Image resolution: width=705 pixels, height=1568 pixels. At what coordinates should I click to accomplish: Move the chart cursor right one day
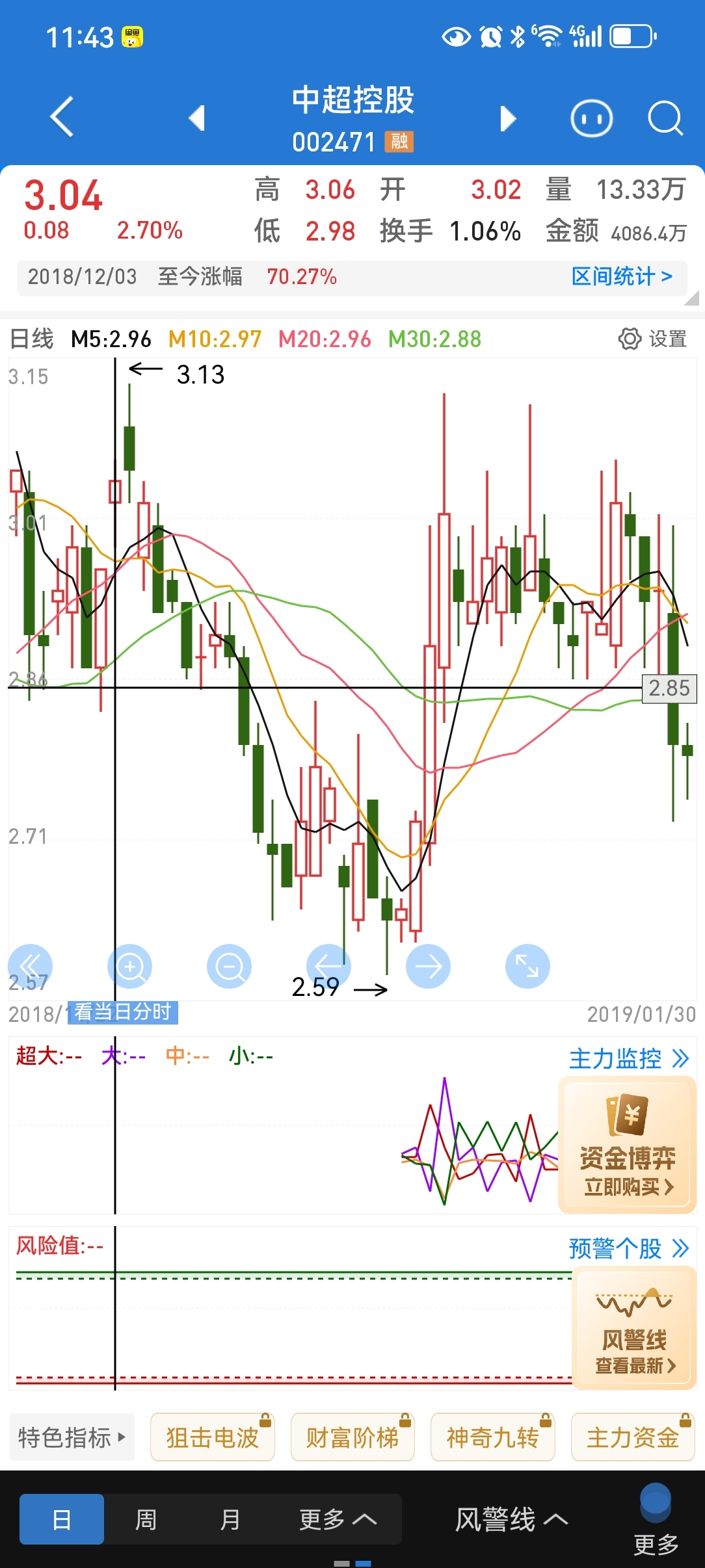point(428,966)
